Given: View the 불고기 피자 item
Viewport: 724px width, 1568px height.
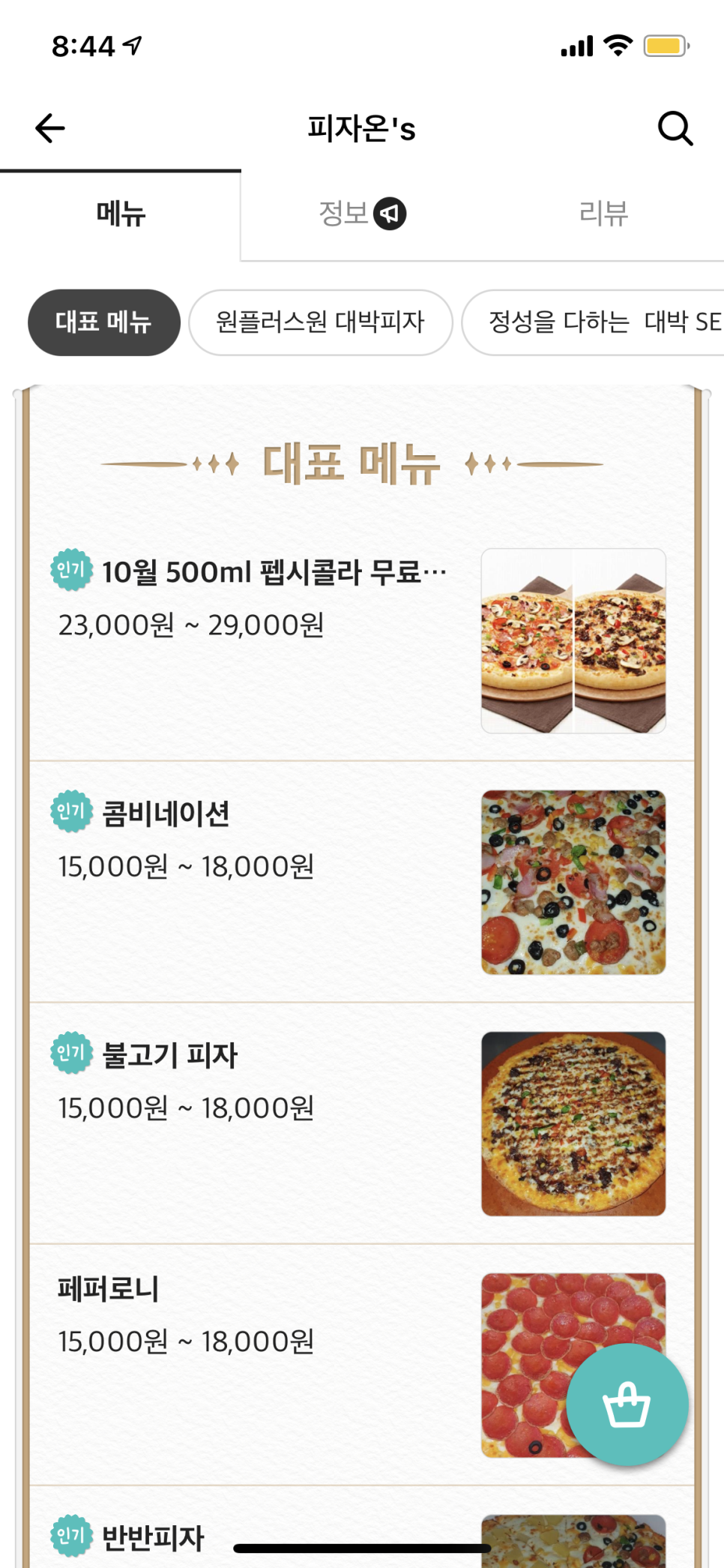Looking at the screenshot, I should 170,1055.
